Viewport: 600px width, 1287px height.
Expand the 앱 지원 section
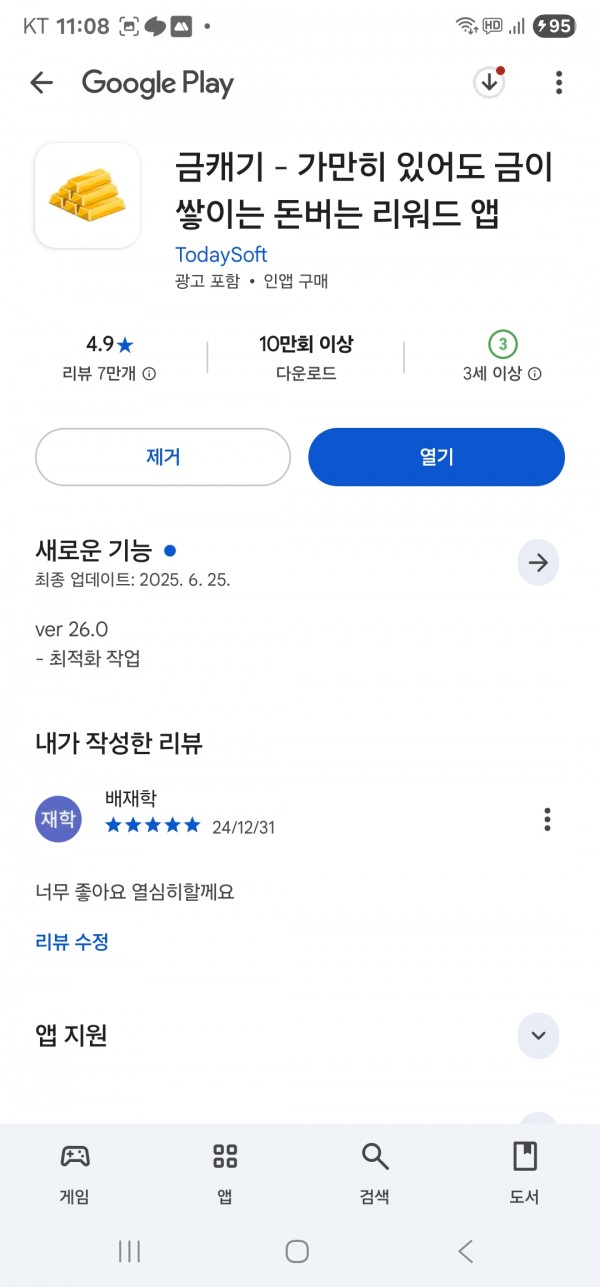(538, 1035)
